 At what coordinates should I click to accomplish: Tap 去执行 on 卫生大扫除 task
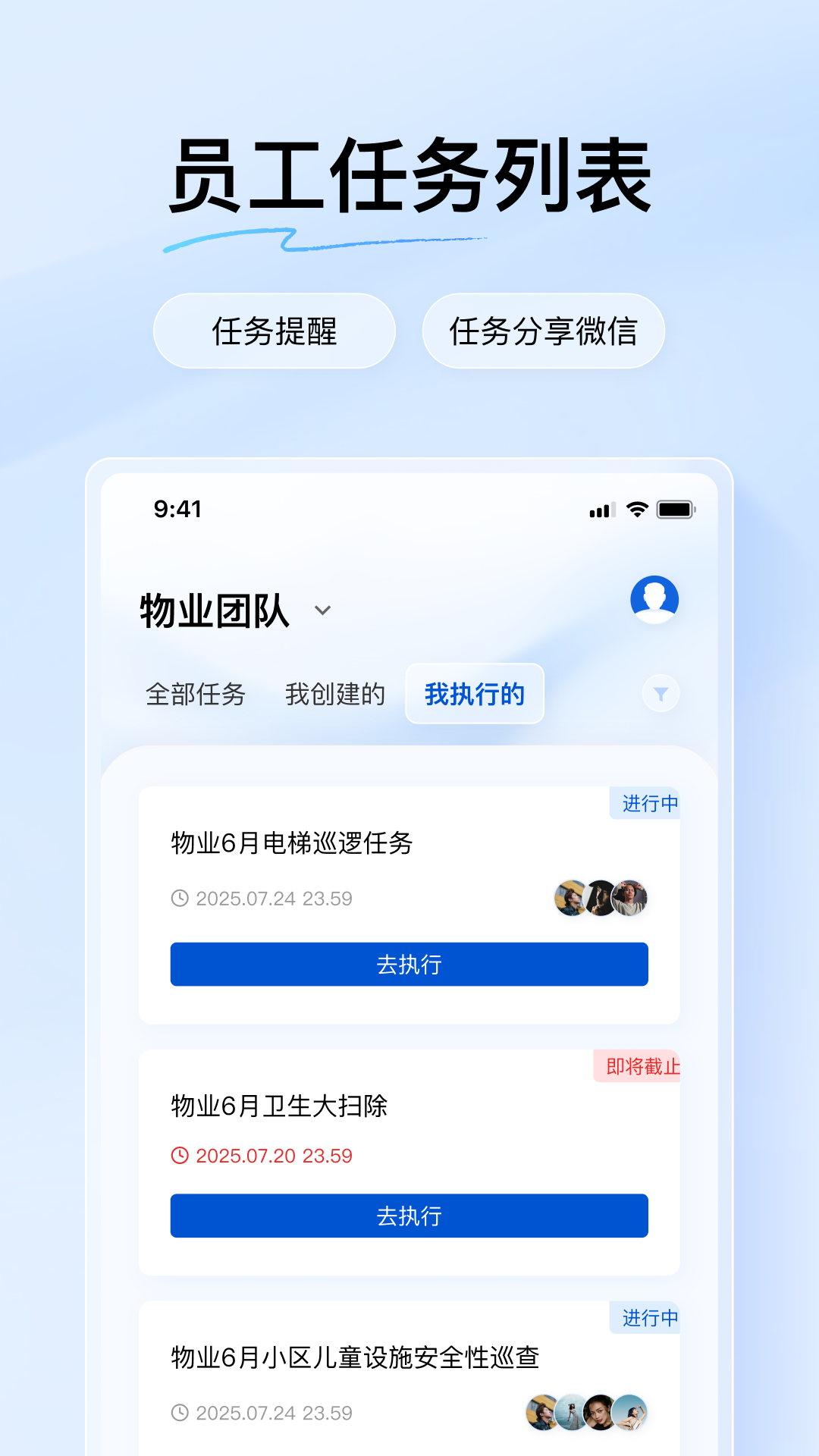click(x=409, y=1216)
